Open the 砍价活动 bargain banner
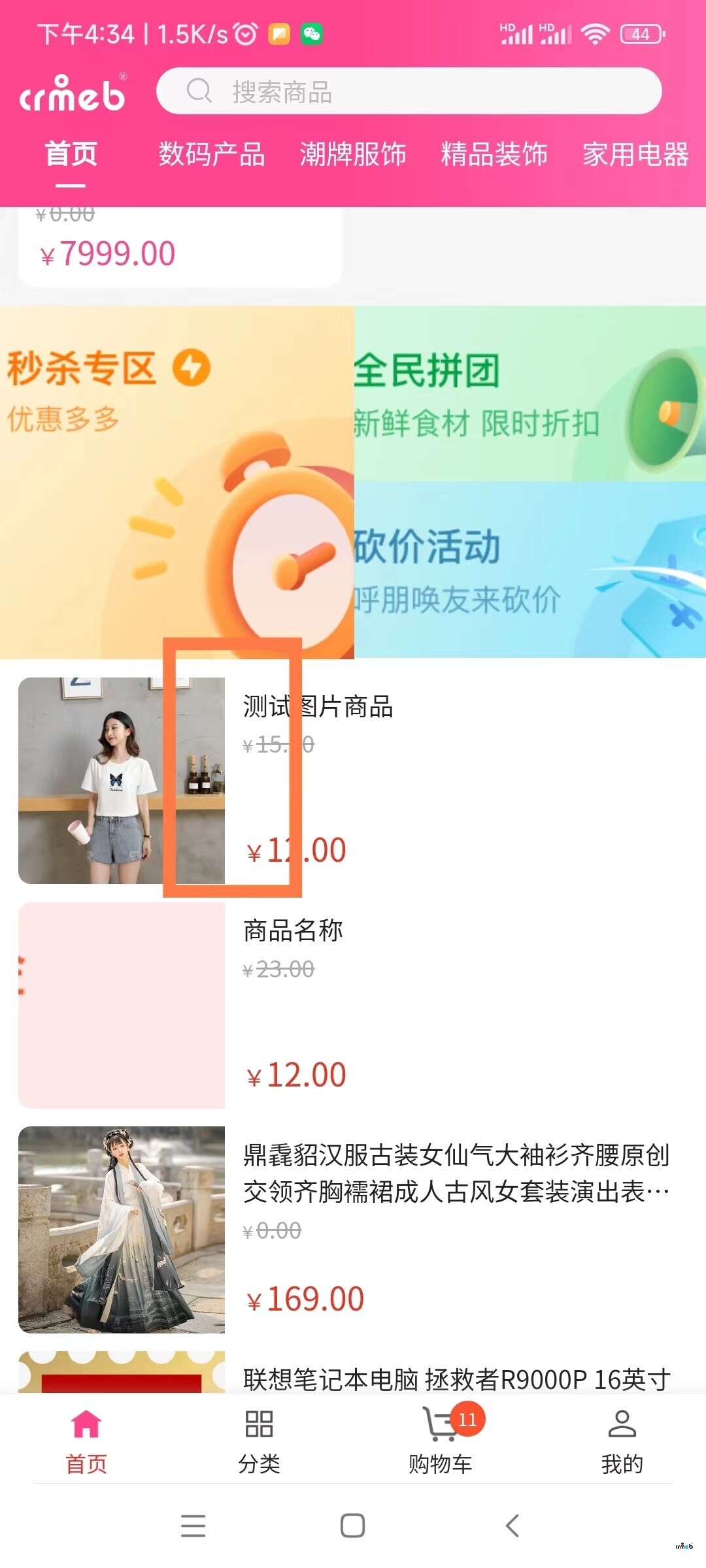The image size is (706, 1568). (x=529, y=570)
